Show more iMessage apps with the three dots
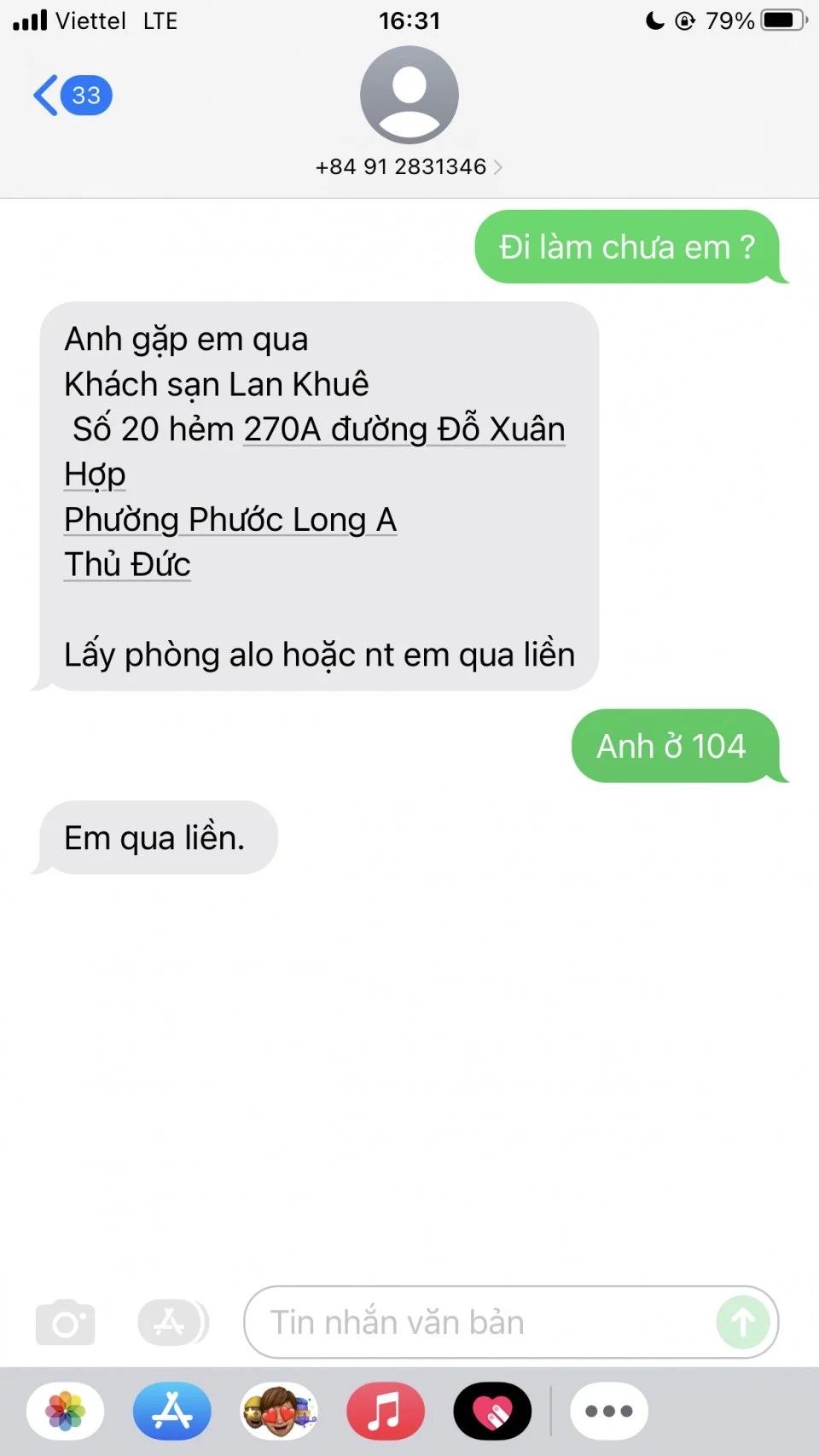This screenshot has height=1456, width=819. (x=609, y=1411)
